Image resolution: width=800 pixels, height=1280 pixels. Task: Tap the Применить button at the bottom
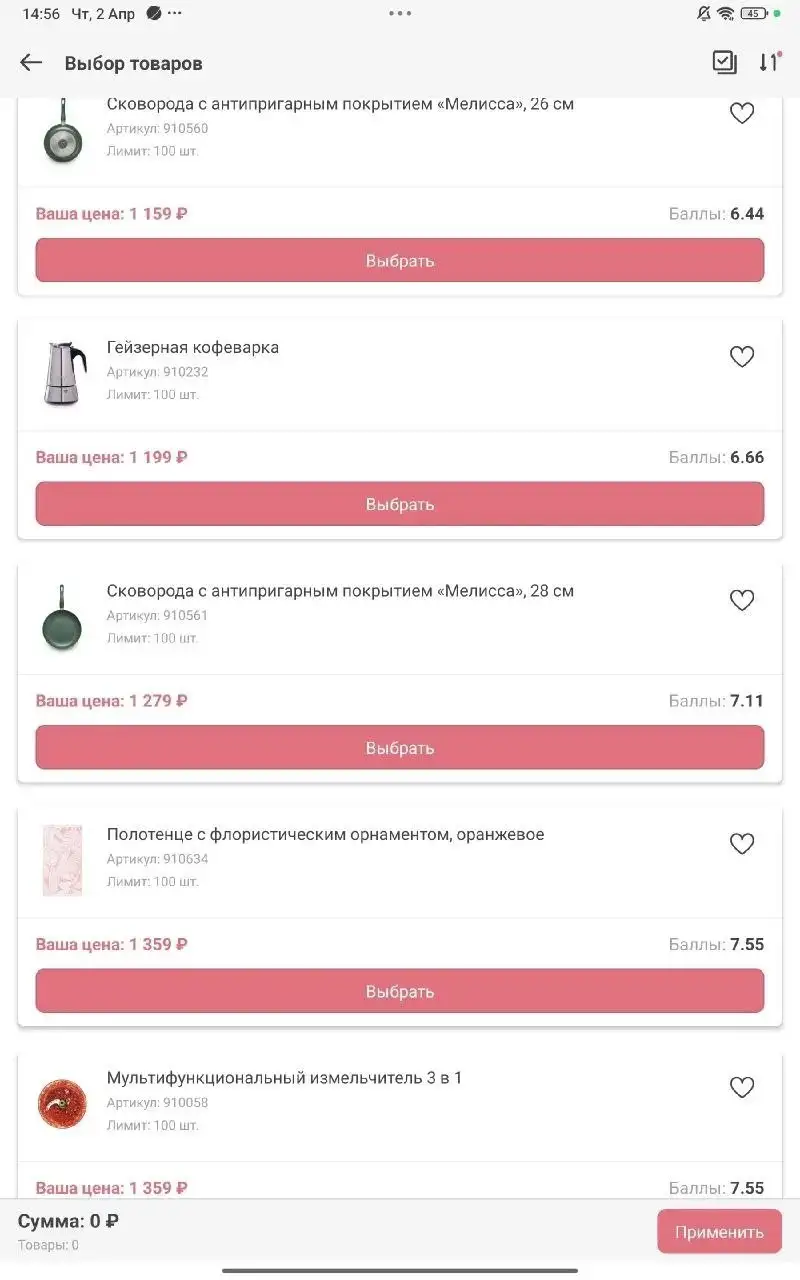719,1231
